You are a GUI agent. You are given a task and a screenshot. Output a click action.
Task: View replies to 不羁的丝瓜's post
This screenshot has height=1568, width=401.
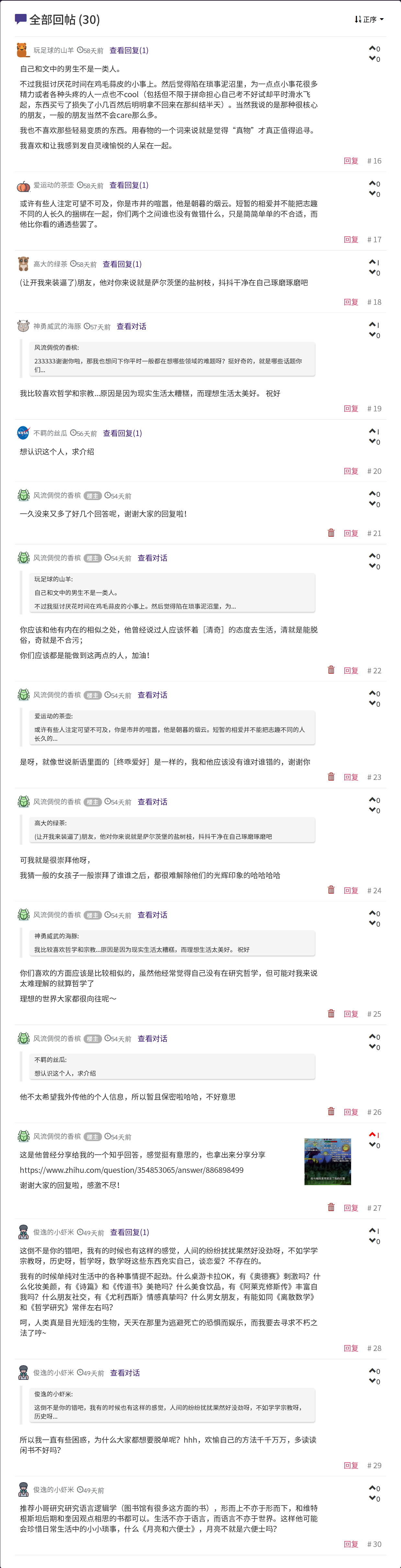point(122,433)
